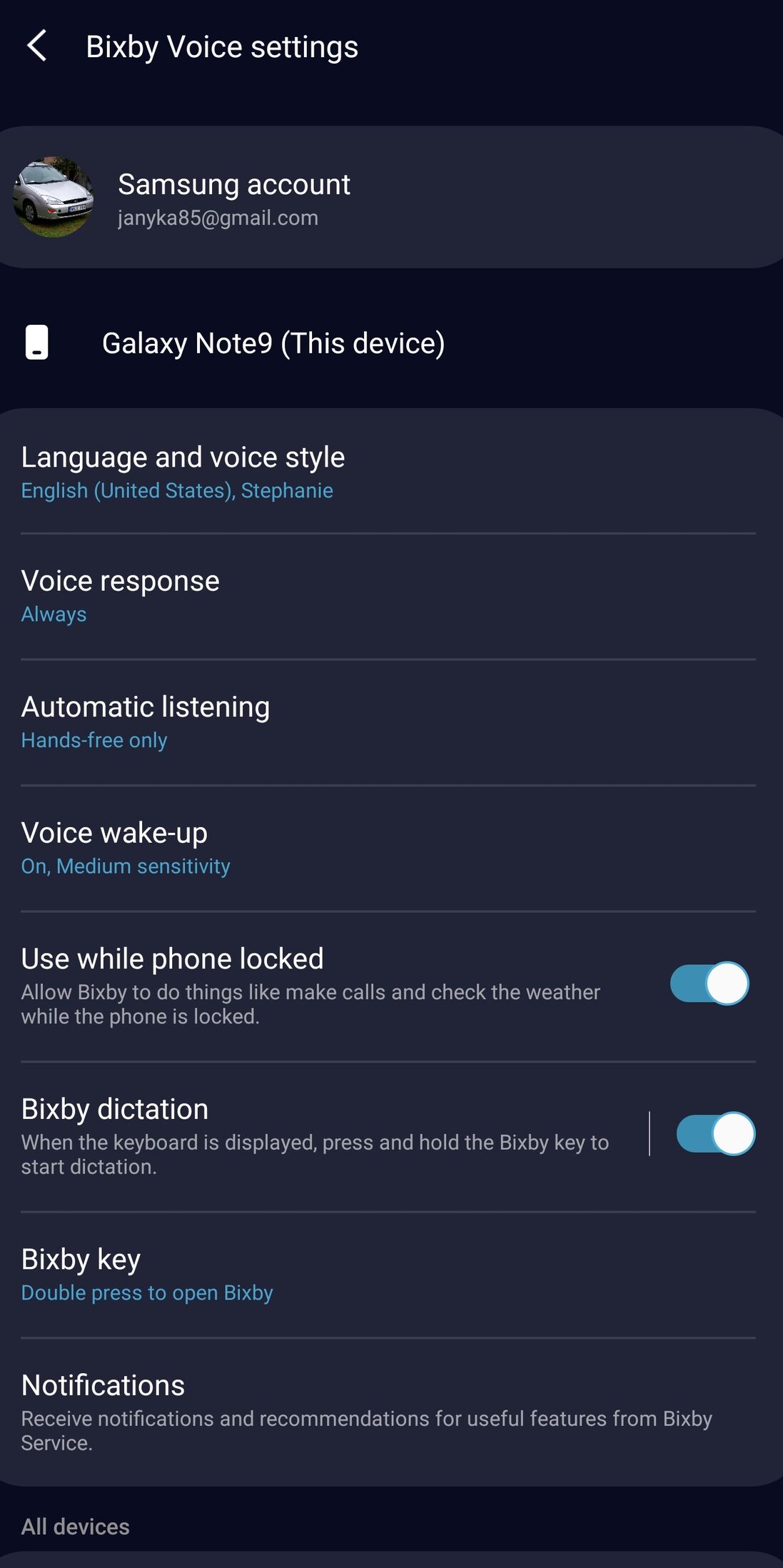Disable the Bixby dictation switch
This screenshot has height=1568, width=783.
(716, 1133)
